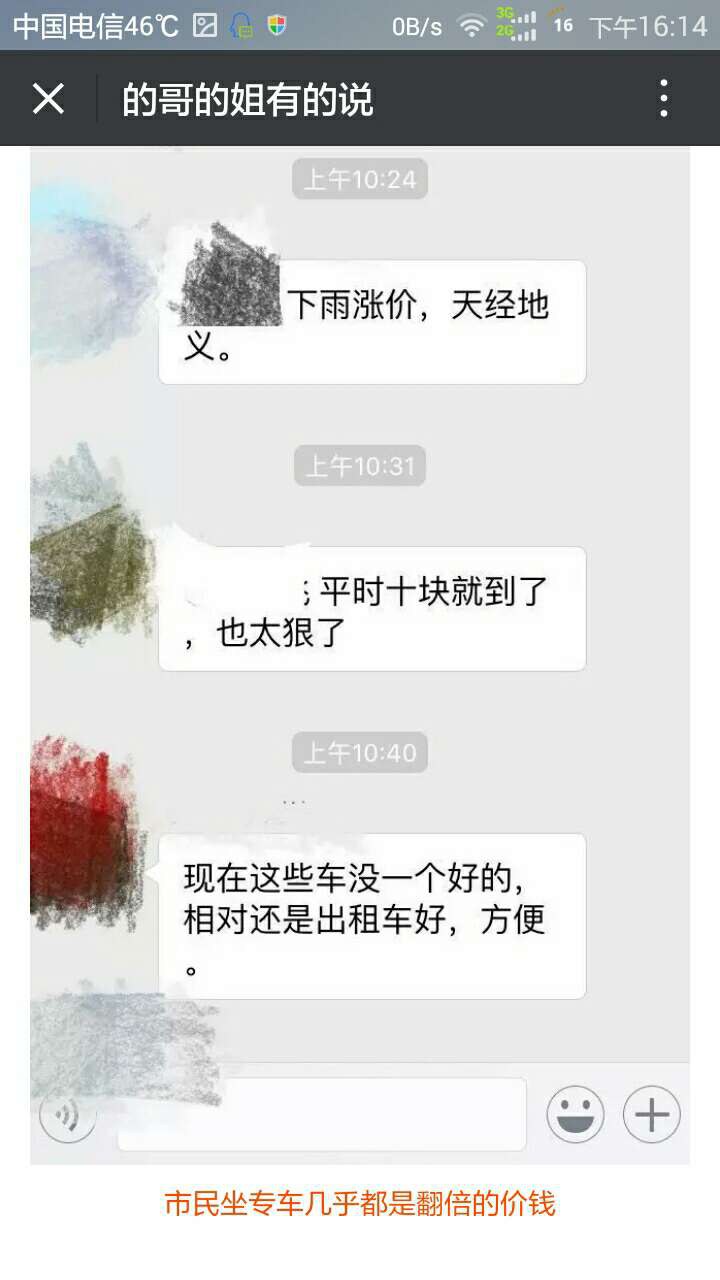
Task: Close the 的哥的姐有的说 article page
Action: click(48, 99)
